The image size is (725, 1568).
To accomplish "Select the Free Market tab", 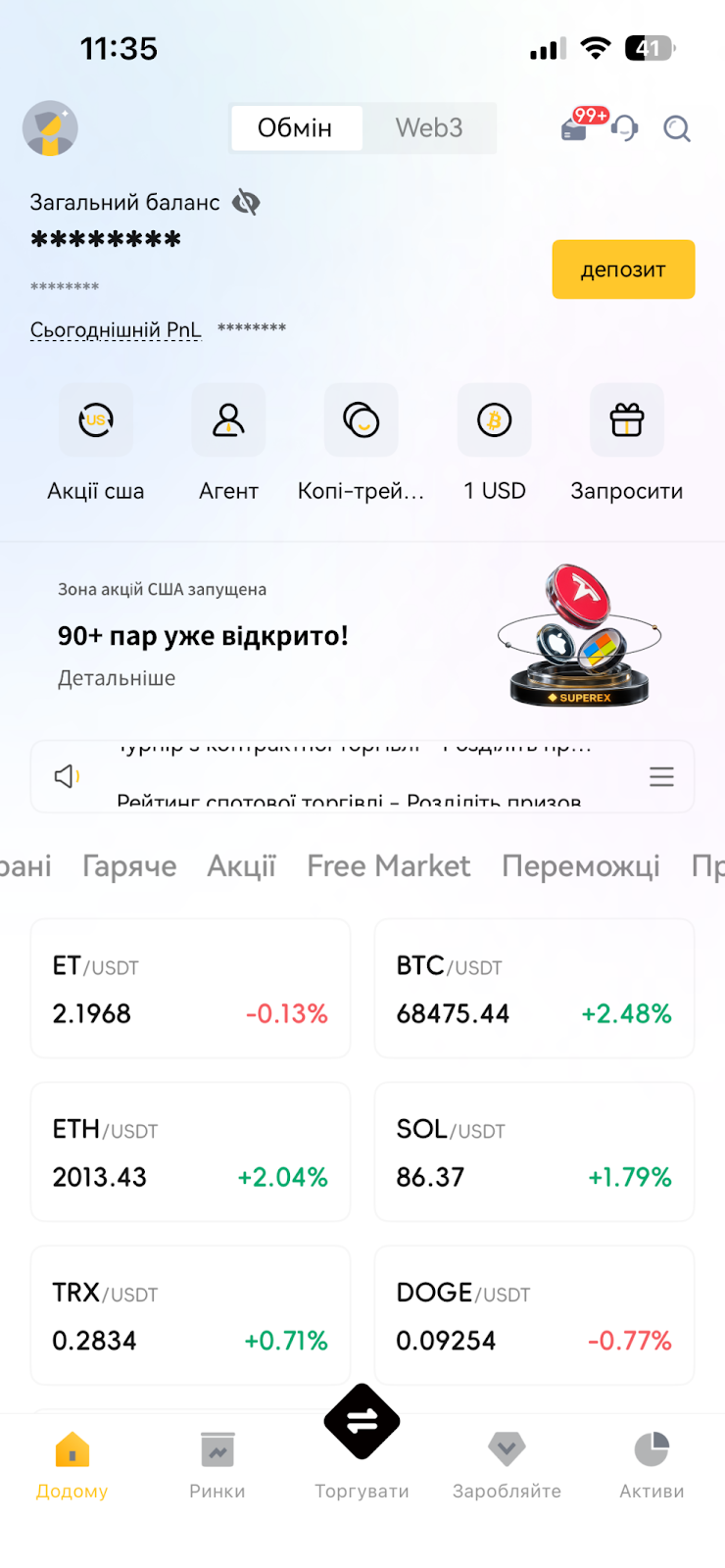I will (x=388, y=866).
